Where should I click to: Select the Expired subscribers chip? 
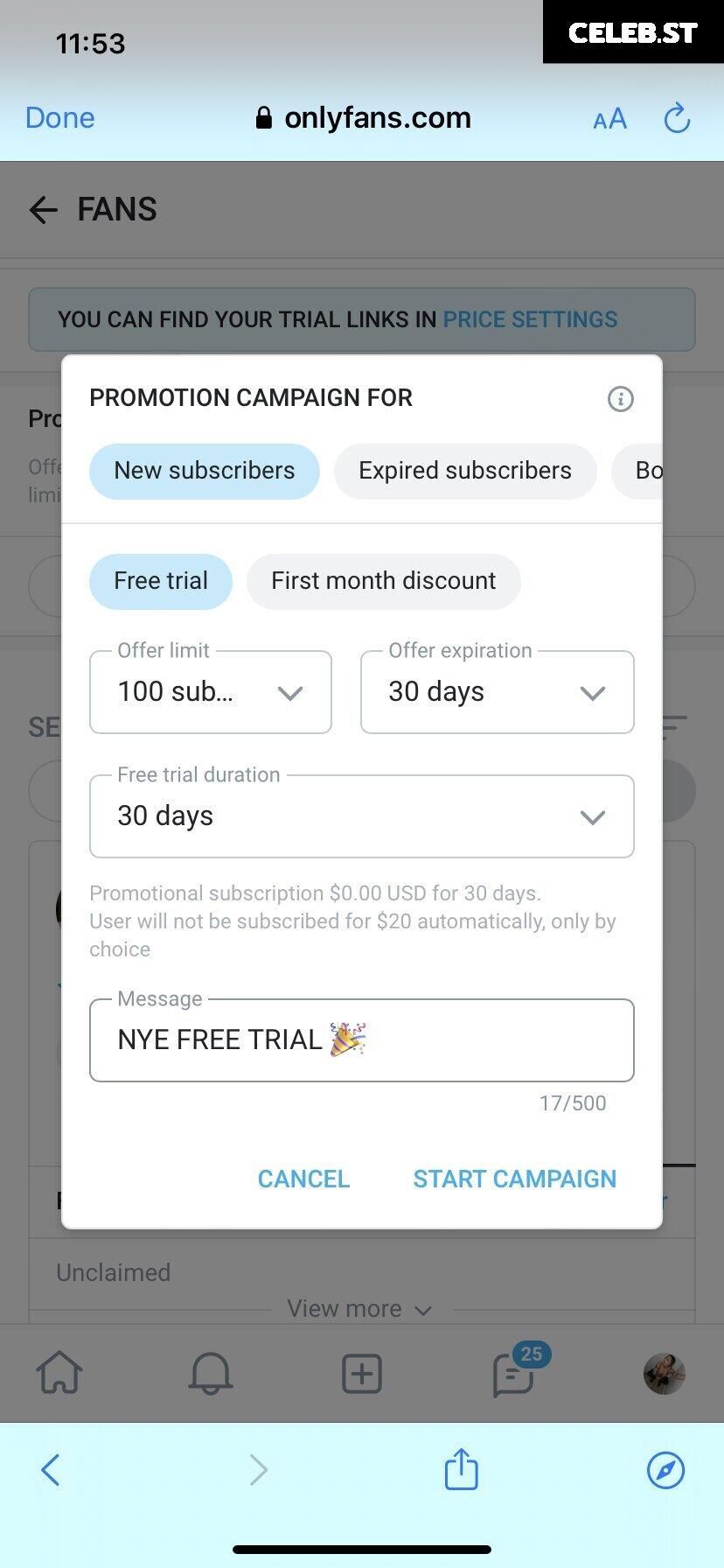pyautogui.click(x=465, y=471)
